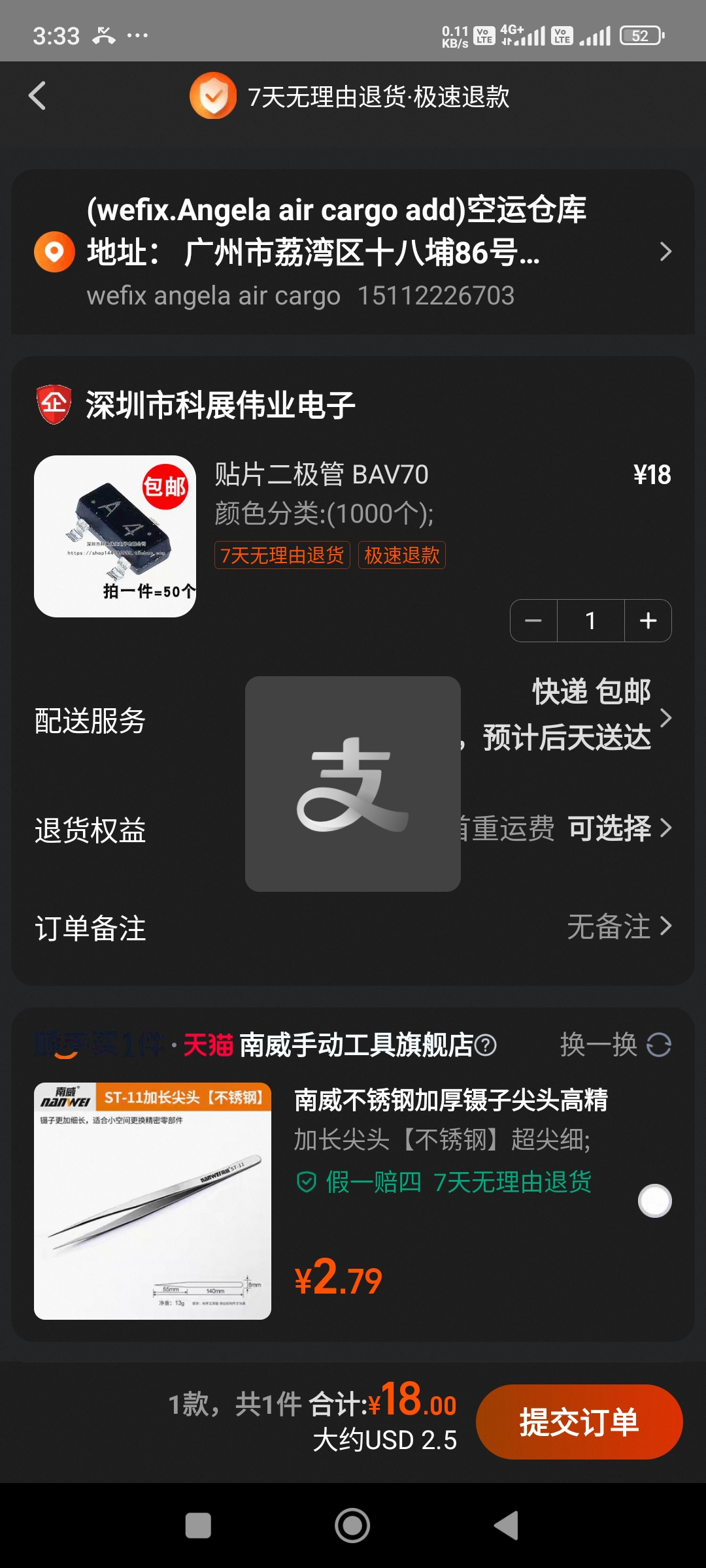Increase item quantity with the plus button
Image resolution: width=706 pixels, height=1568 pixels.
(648, 621)
